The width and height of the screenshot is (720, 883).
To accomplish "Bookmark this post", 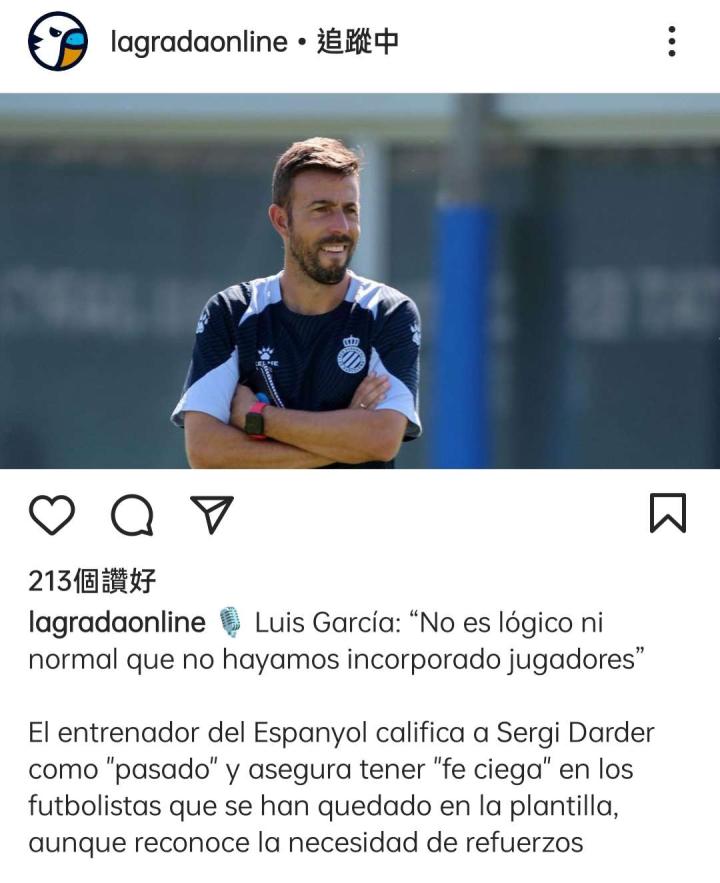I will (x=667, y=513).
